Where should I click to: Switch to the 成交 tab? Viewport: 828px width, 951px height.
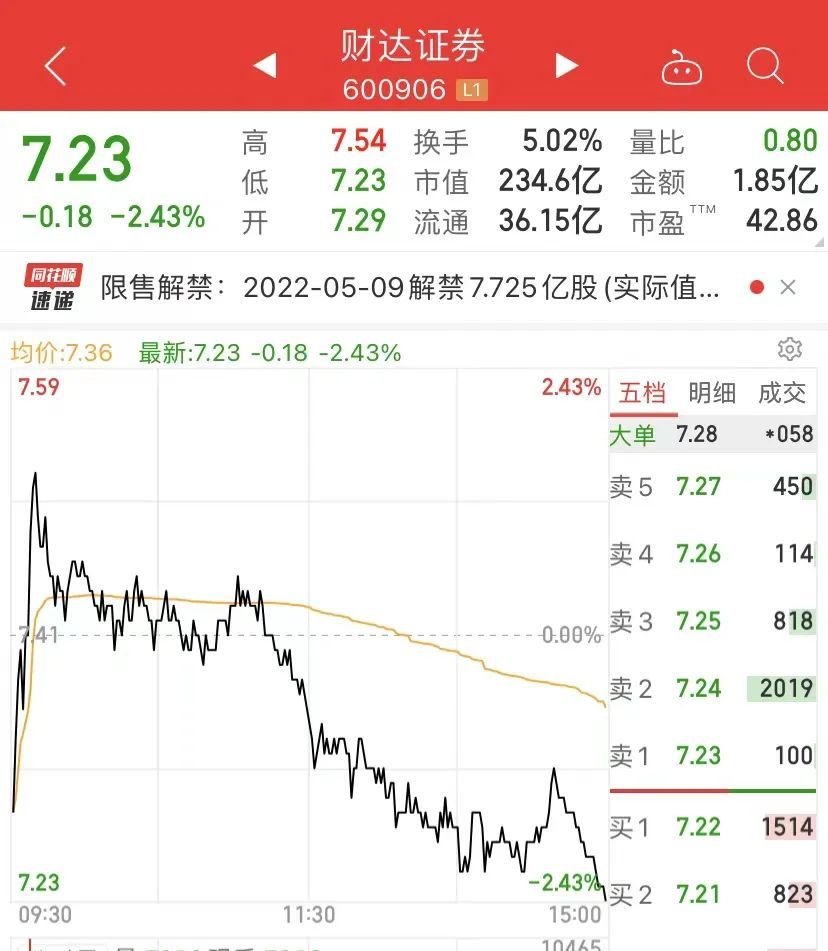[782, 393]
